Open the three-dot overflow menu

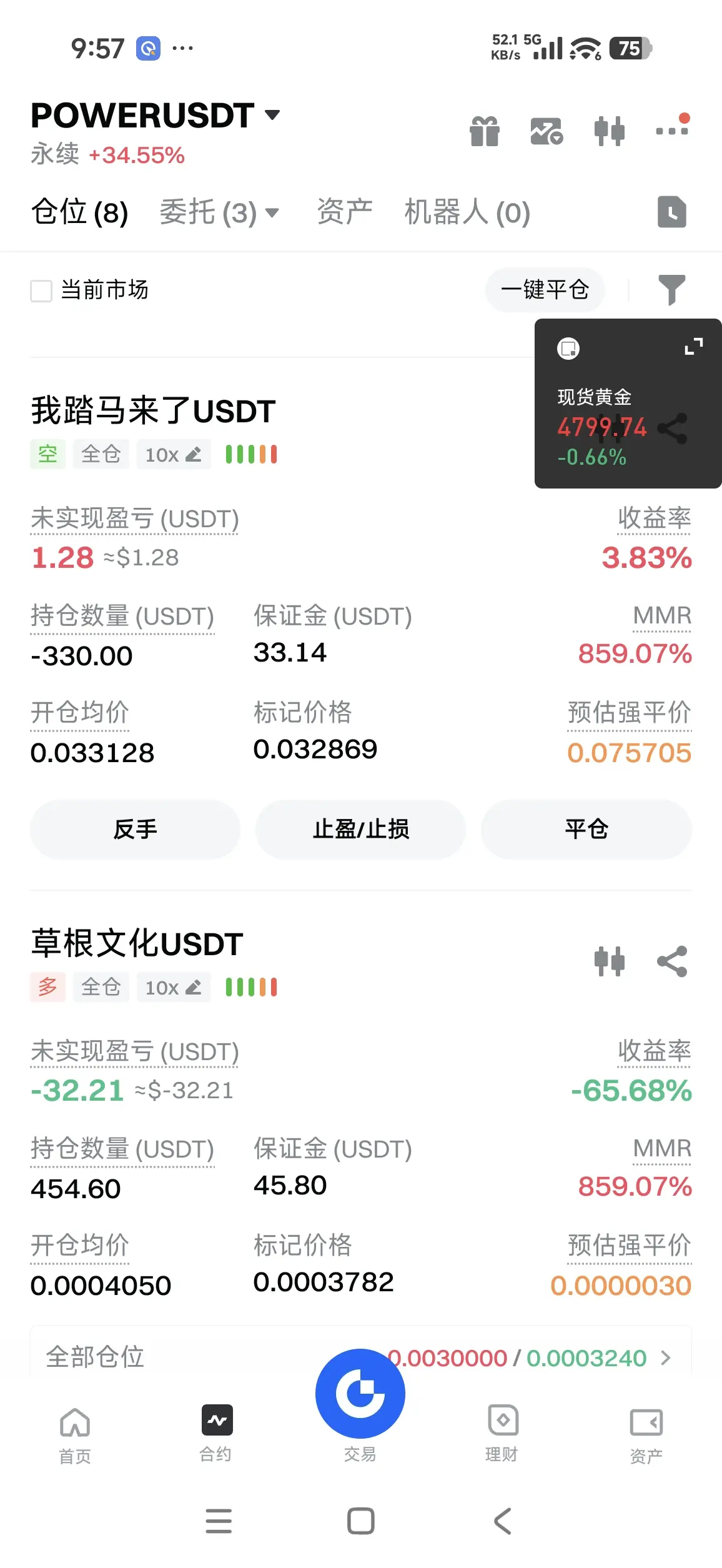pyautogui.click(x=672, y=130)
